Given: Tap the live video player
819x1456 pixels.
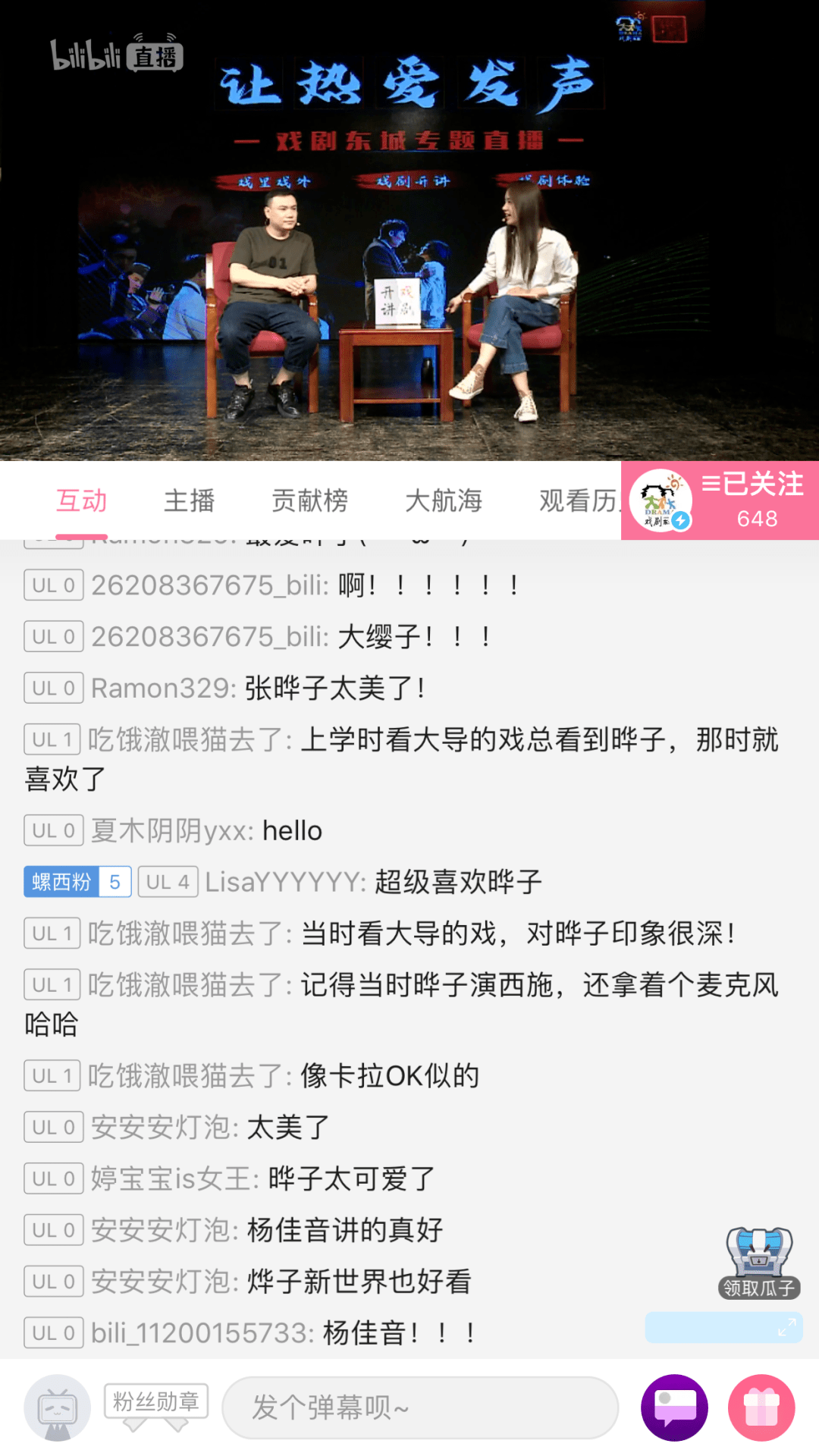Looking at the screenshot, I should tap(409, 231).
